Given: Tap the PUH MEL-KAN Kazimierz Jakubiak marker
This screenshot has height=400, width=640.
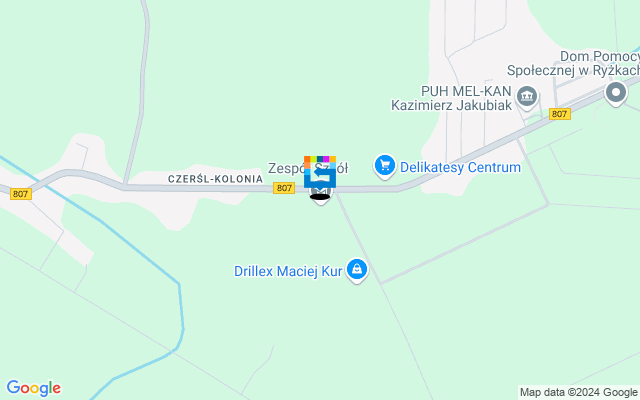Looking at the screenshot, I should click(x=528, y=96).
